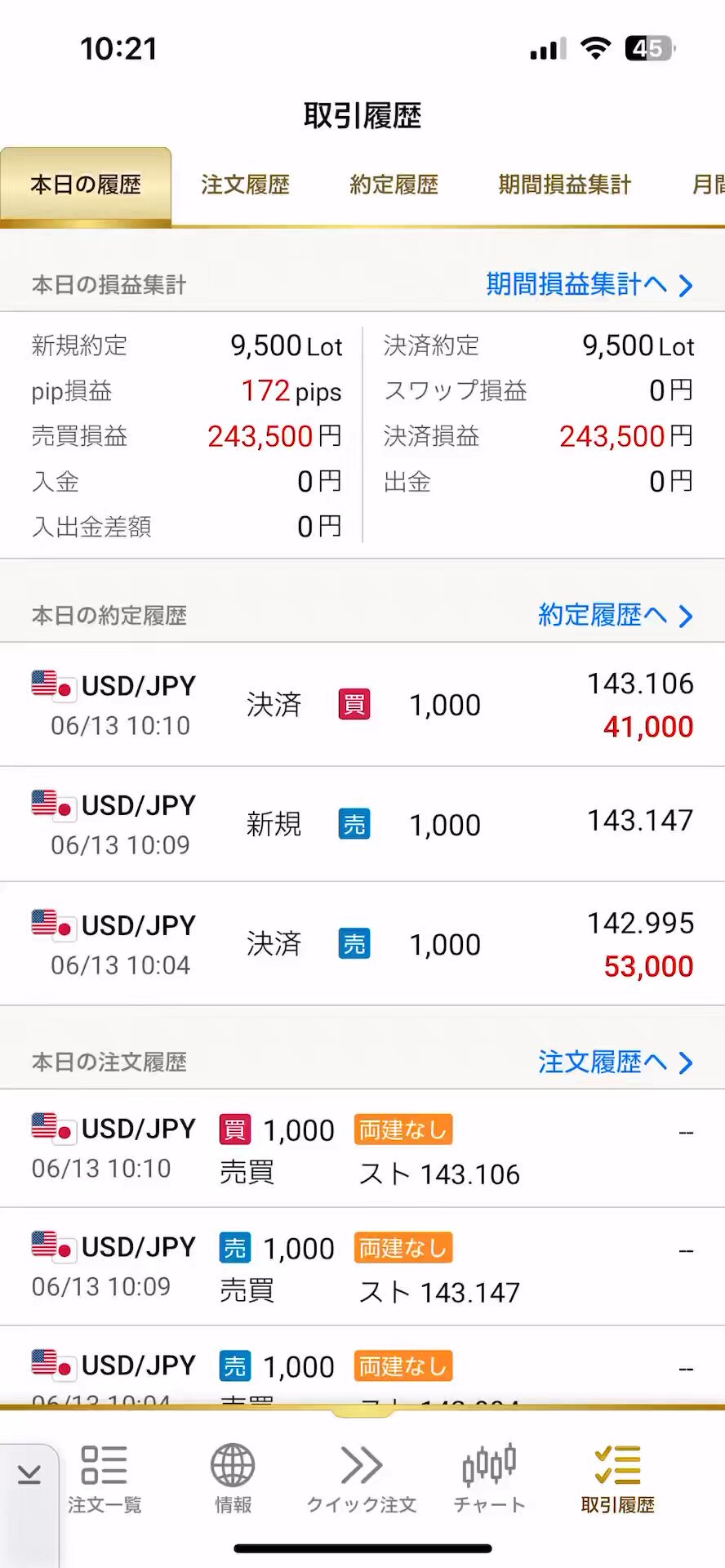The width and height of the screenshot is (725, 1568).
Task: Tap the 取引履歴 bottom tab
Action: point(618,1479)
